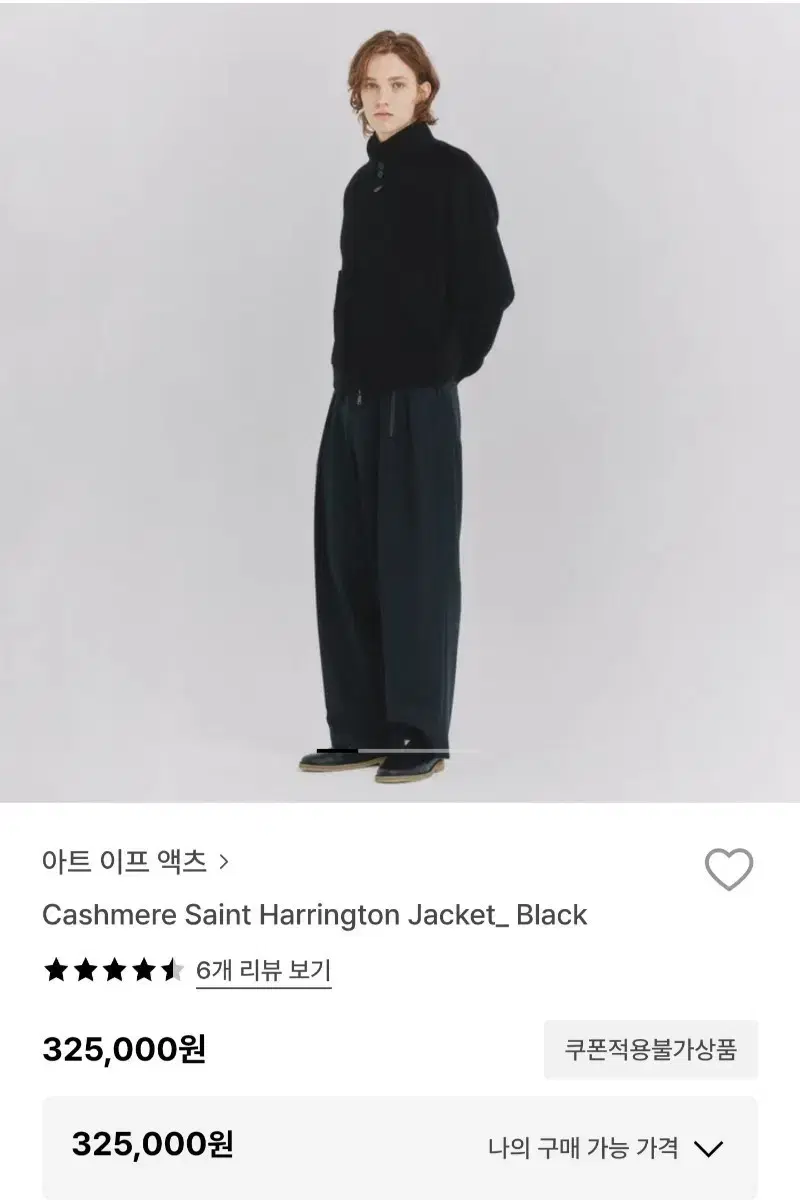Tap the product model photo
The width and height of the screenshot is (800, 1200).
click(400, 400)
